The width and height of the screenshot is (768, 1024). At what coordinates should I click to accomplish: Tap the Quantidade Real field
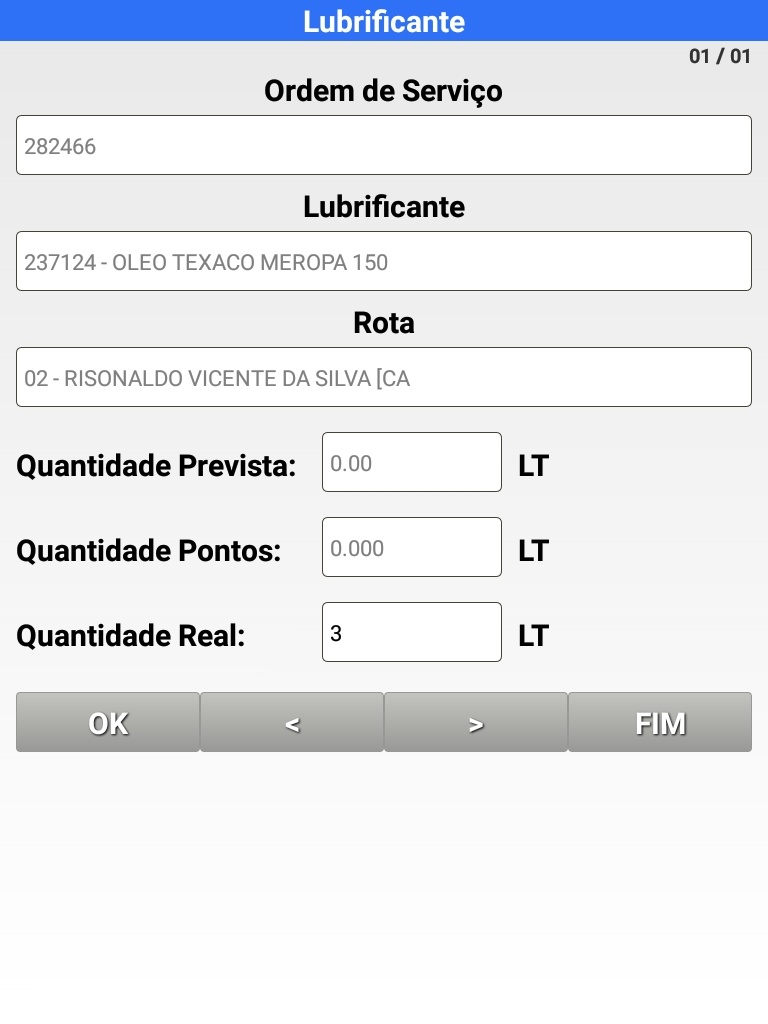[411, 632]
